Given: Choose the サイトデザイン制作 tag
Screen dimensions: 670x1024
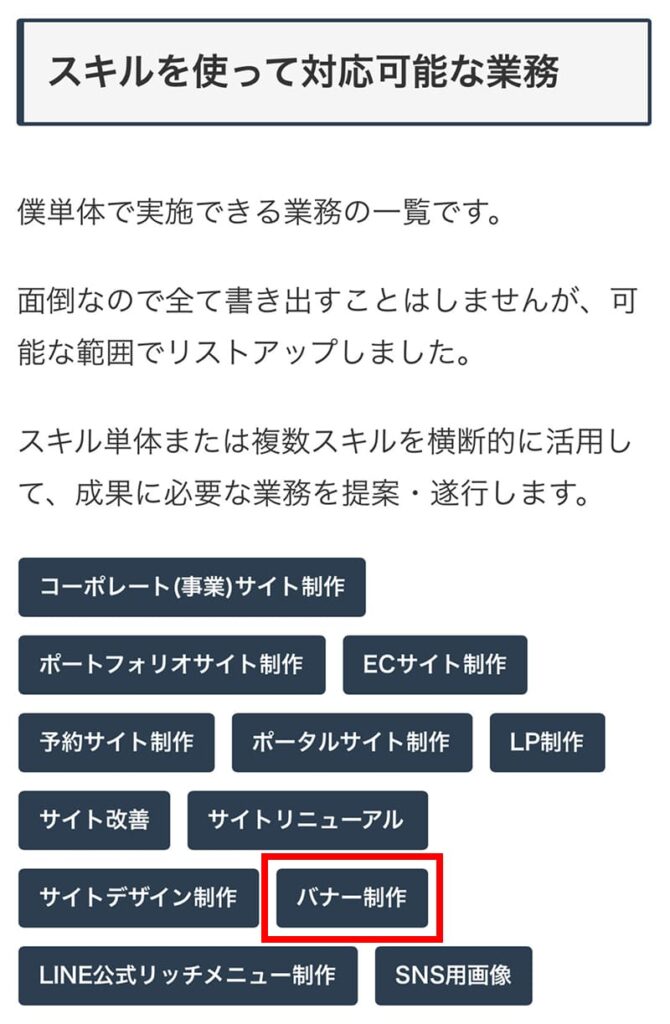Looking at the screenshot, I should pyautogui.click(x=138, y=898).
